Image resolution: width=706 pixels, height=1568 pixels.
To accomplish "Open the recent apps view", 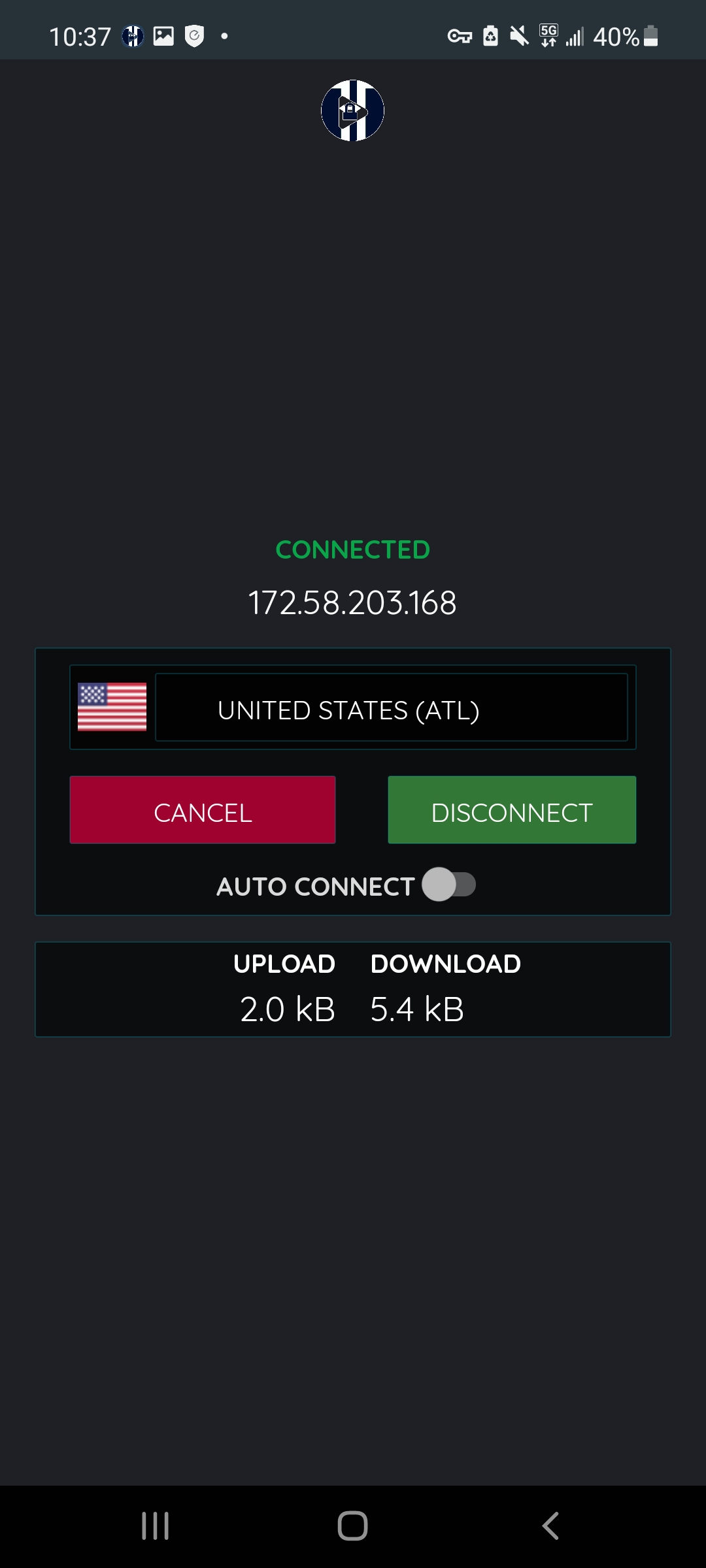I will tap(156, 1526).
